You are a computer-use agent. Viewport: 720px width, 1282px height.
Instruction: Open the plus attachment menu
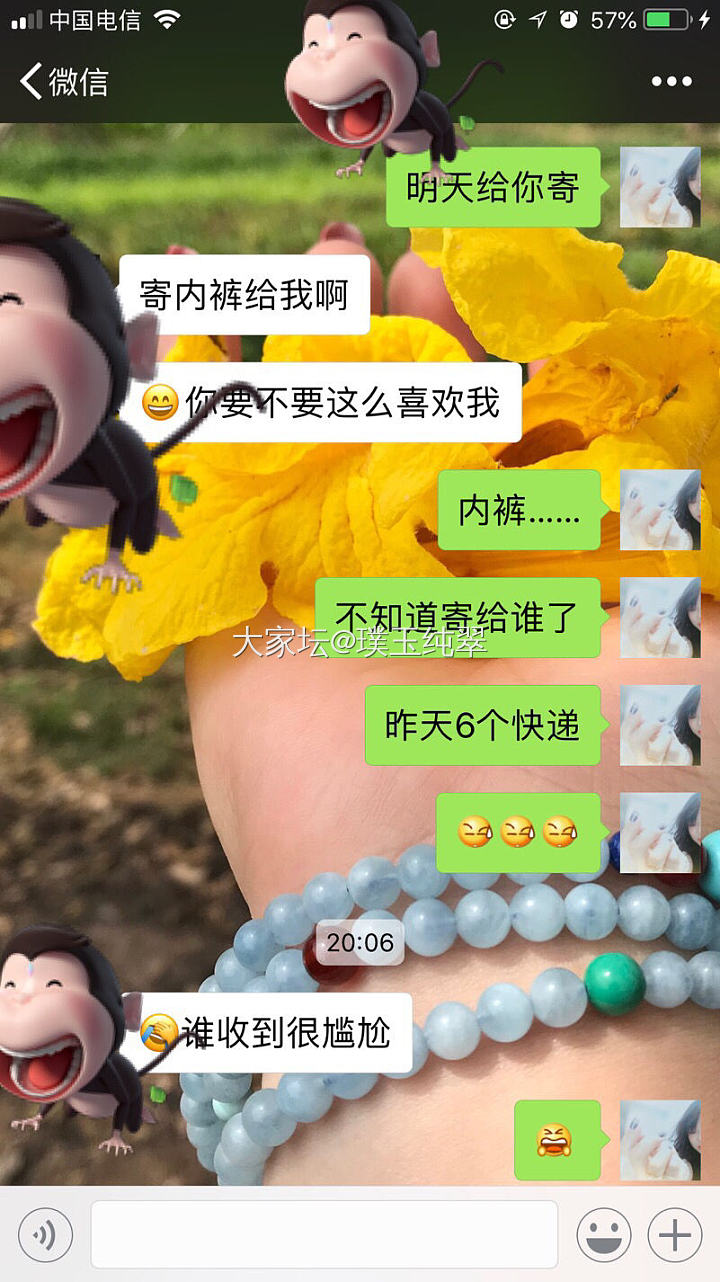[x=675, y=1235]
